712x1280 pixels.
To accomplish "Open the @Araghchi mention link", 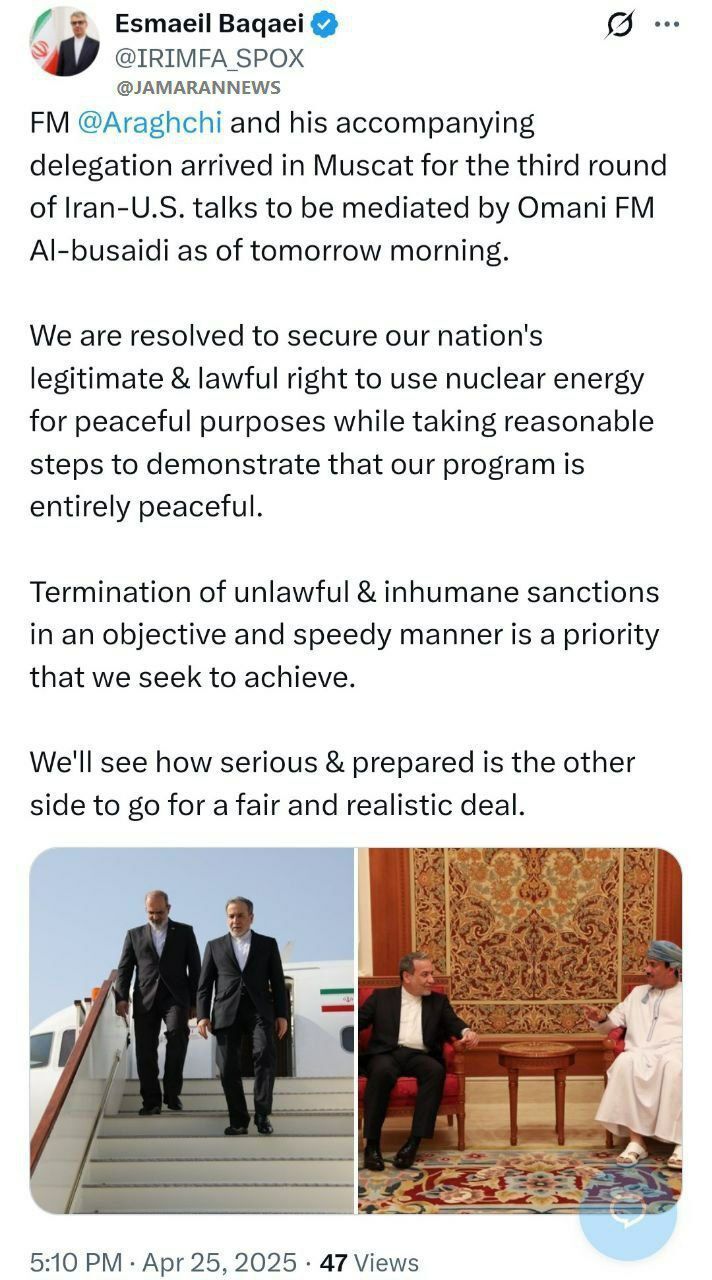I will click(151, 124).
